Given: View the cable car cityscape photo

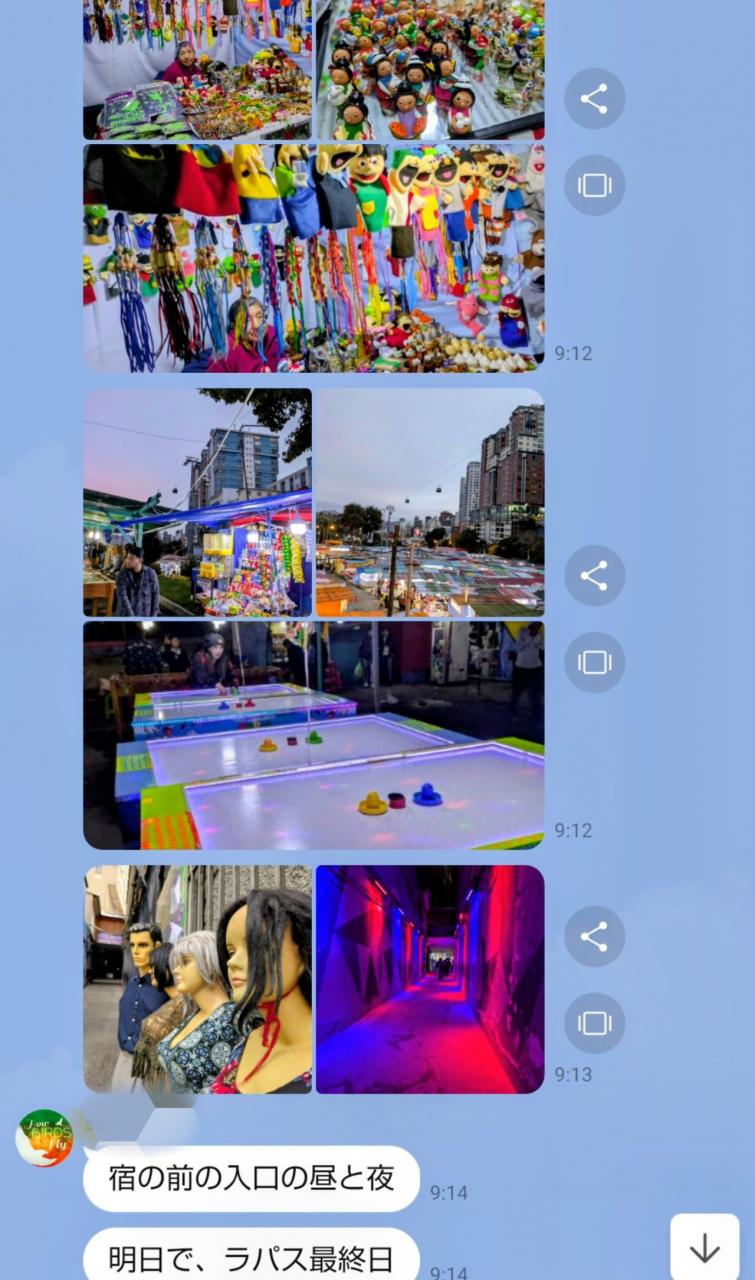Looking at the screenshot, I should 430,502.
